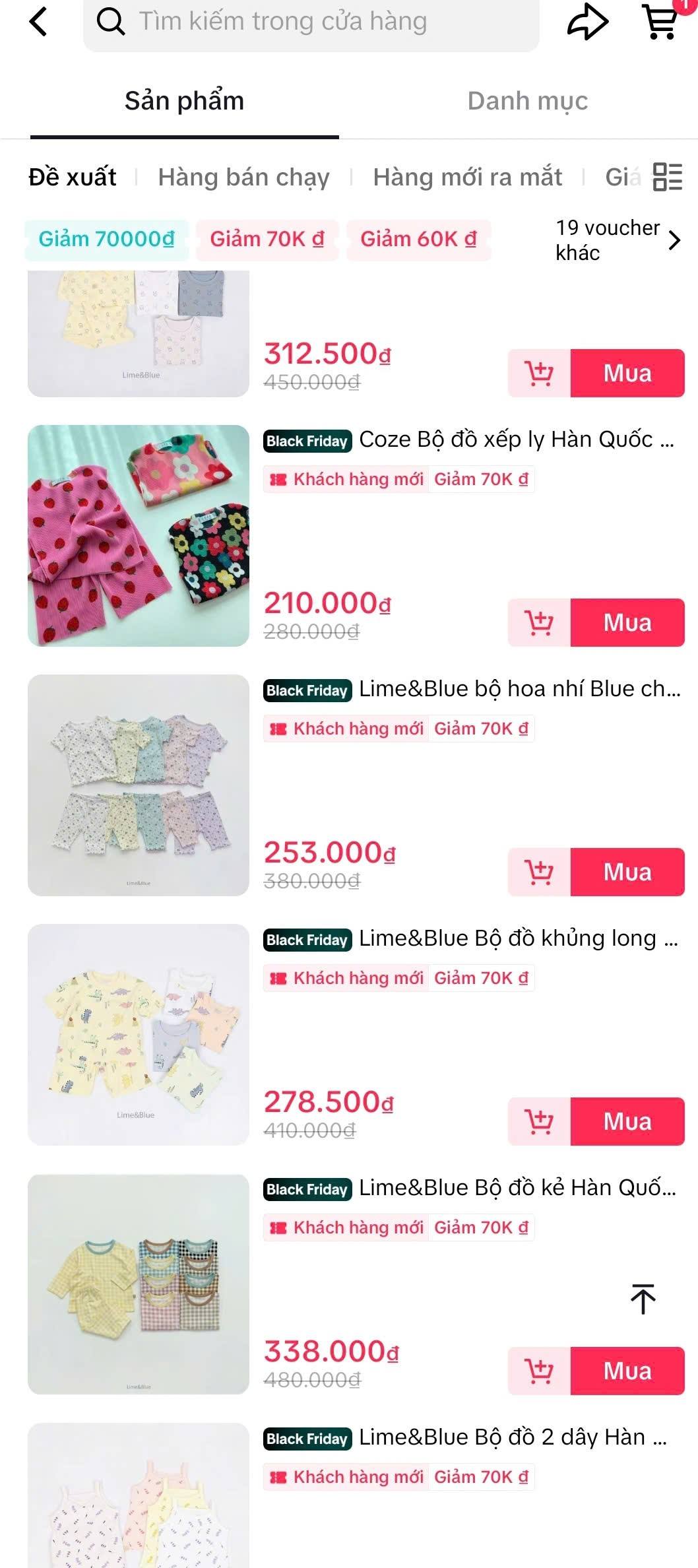Tap the magnifying glass search icon

point(111,20)
